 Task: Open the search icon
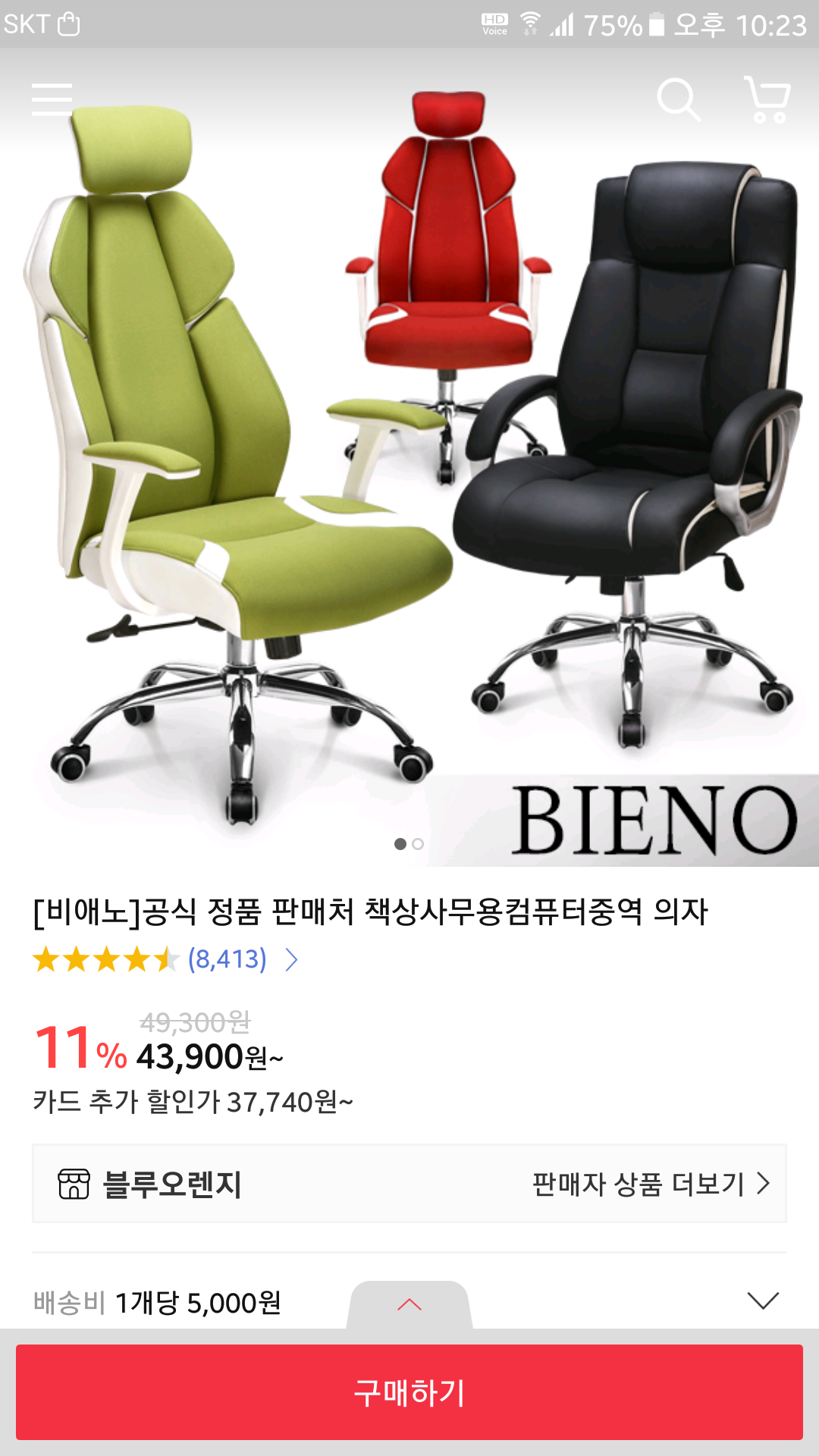[x=678, y=99]
